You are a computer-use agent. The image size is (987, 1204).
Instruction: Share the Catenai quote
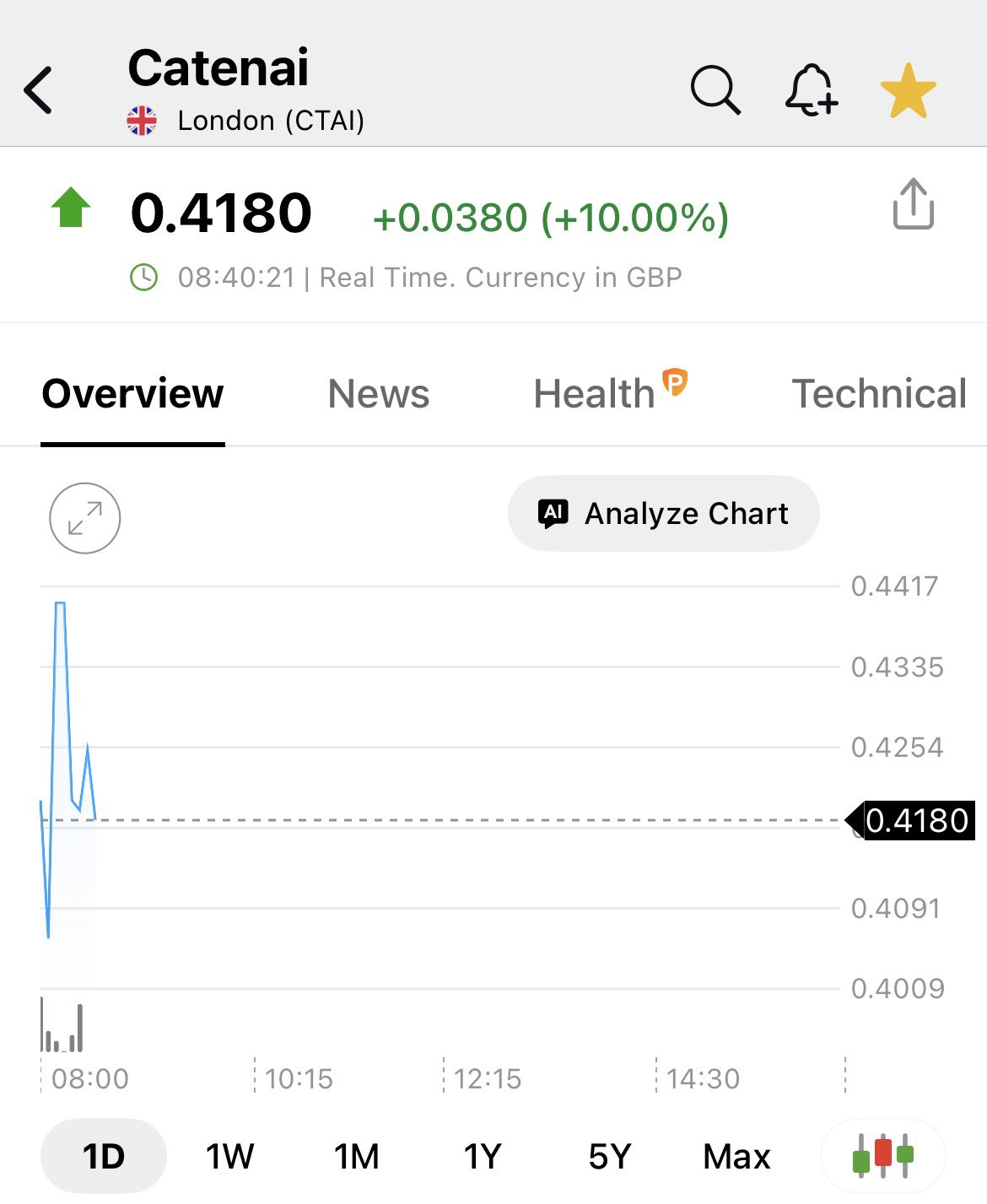pyautogui.click(x=913, y=204)
